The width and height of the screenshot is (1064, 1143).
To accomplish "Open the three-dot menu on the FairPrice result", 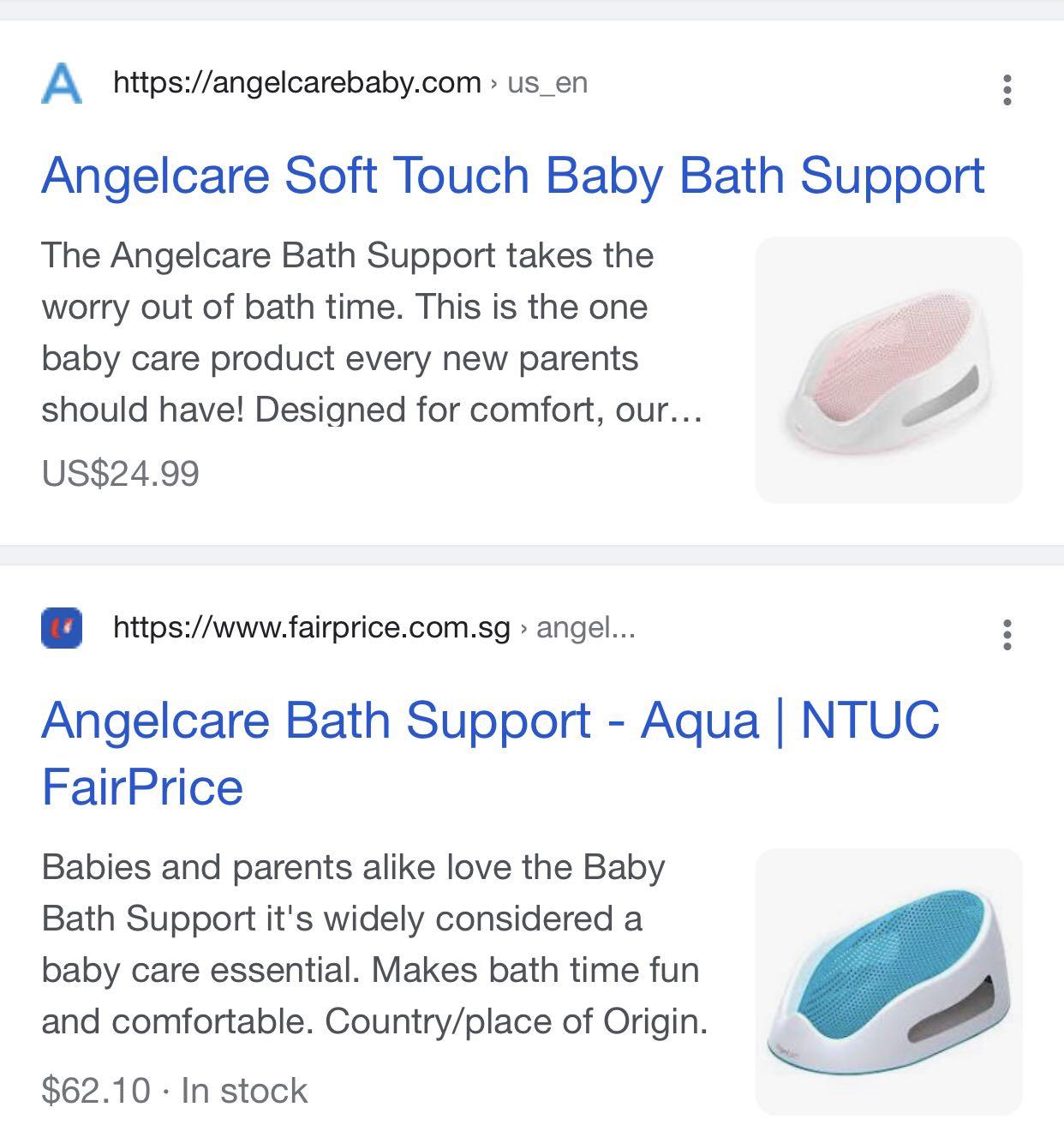I will pos(1007,632).
